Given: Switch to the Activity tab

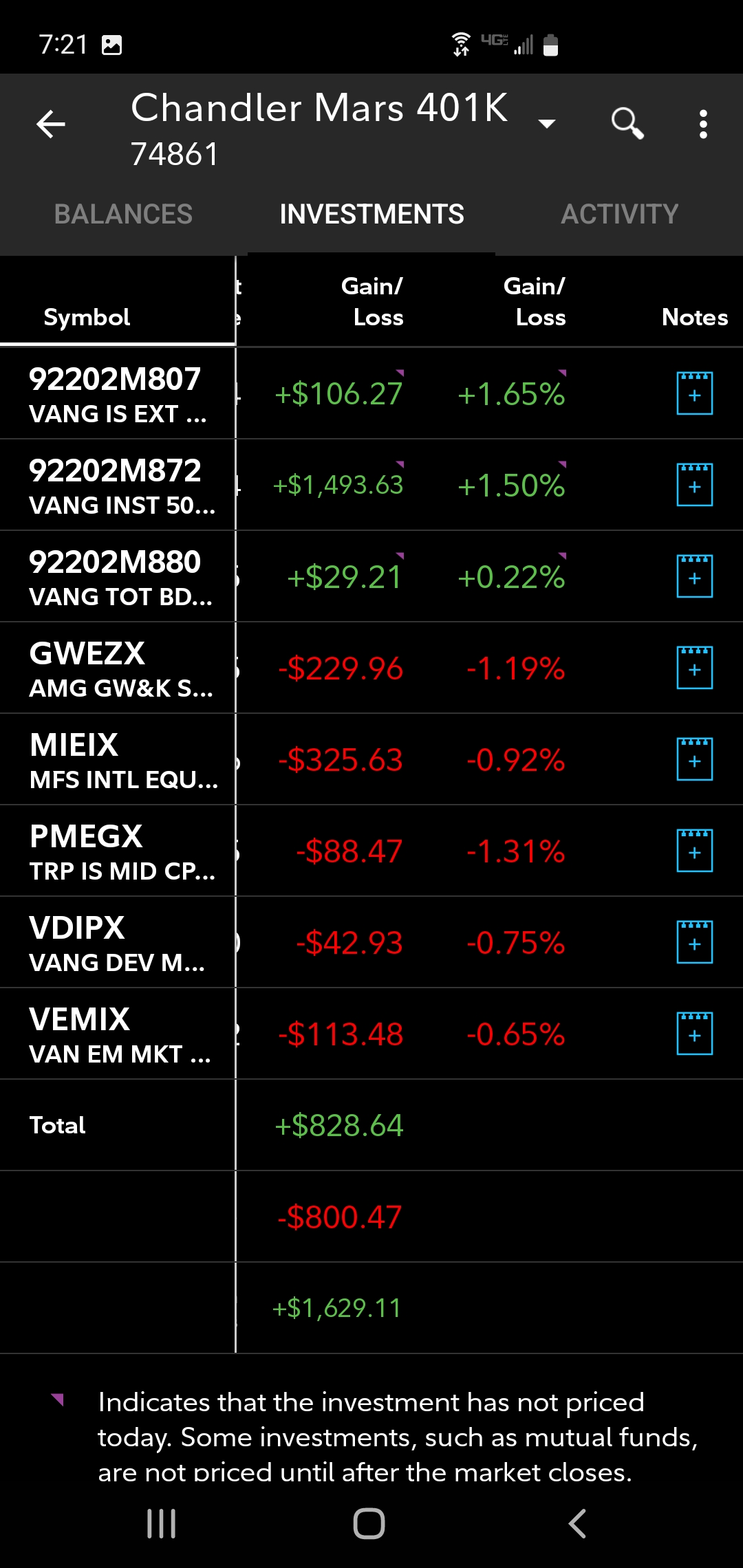Looking at the screenshot, I should (x=619, y=214).
